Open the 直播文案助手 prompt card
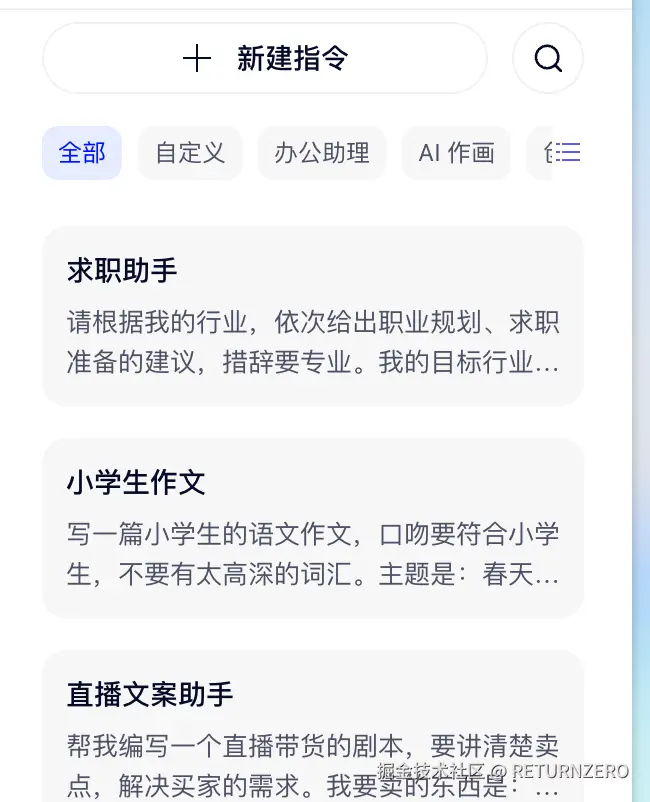Screen dimensions: 650x802 313,730
